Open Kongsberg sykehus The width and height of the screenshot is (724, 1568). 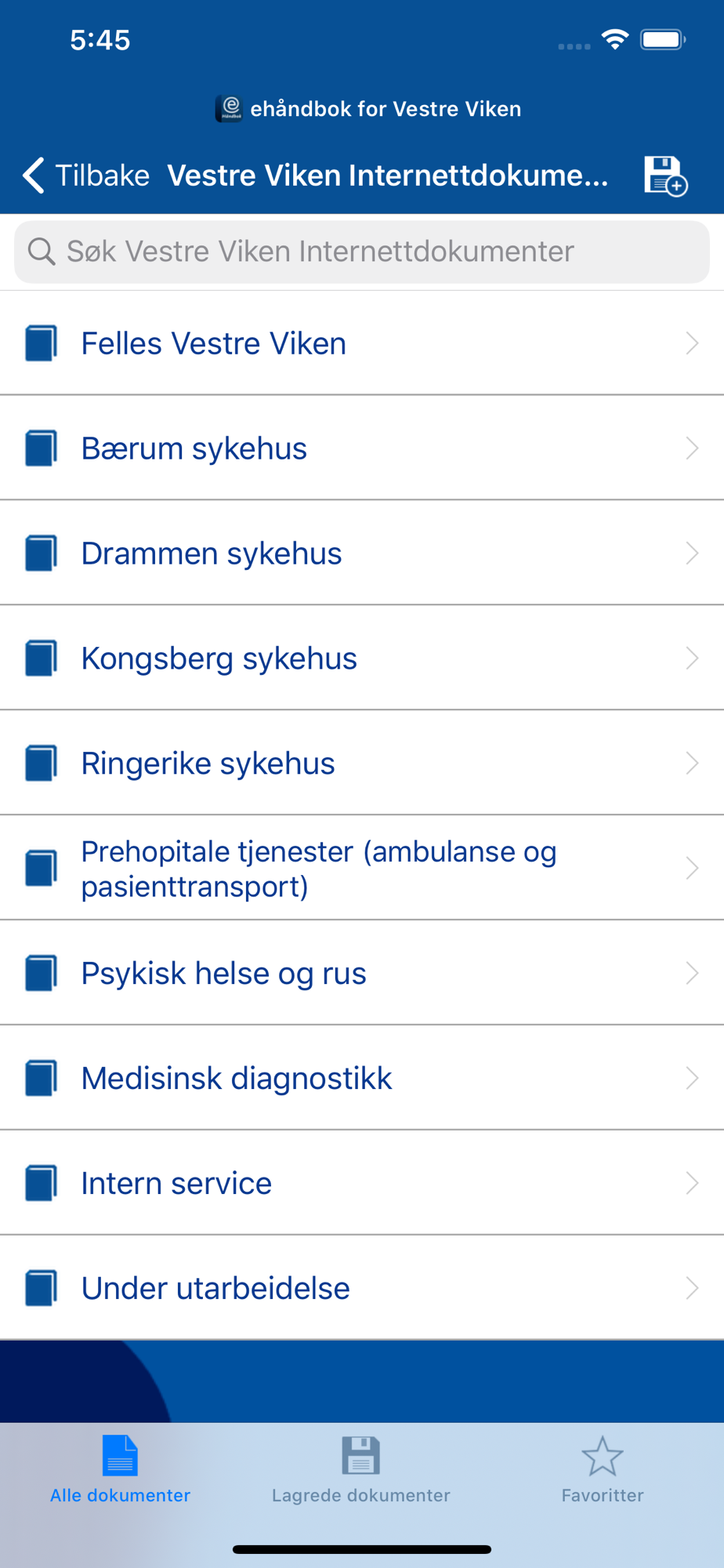click(362, 659)
